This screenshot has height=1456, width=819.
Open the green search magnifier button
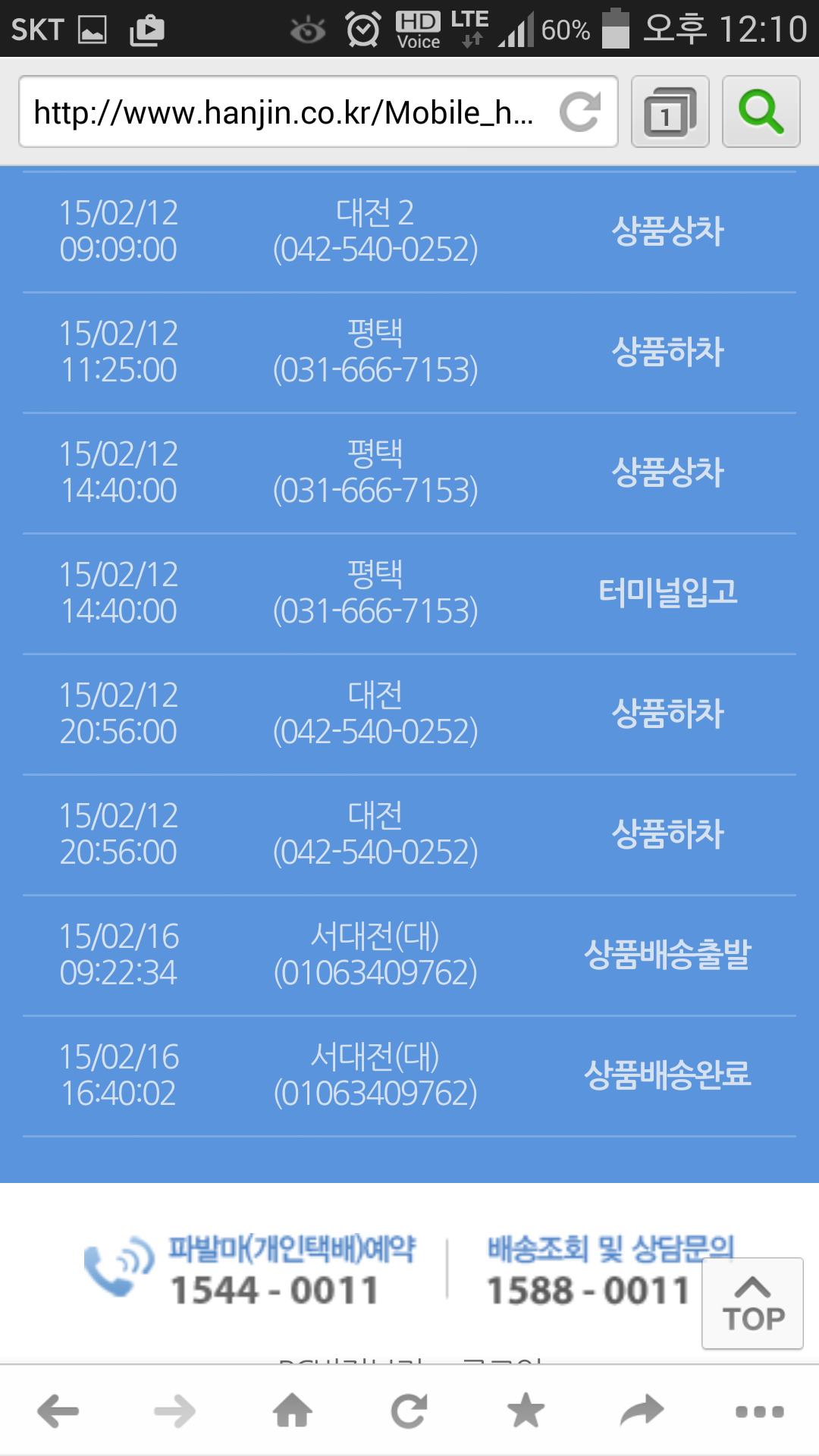click(x=761, y=112)
